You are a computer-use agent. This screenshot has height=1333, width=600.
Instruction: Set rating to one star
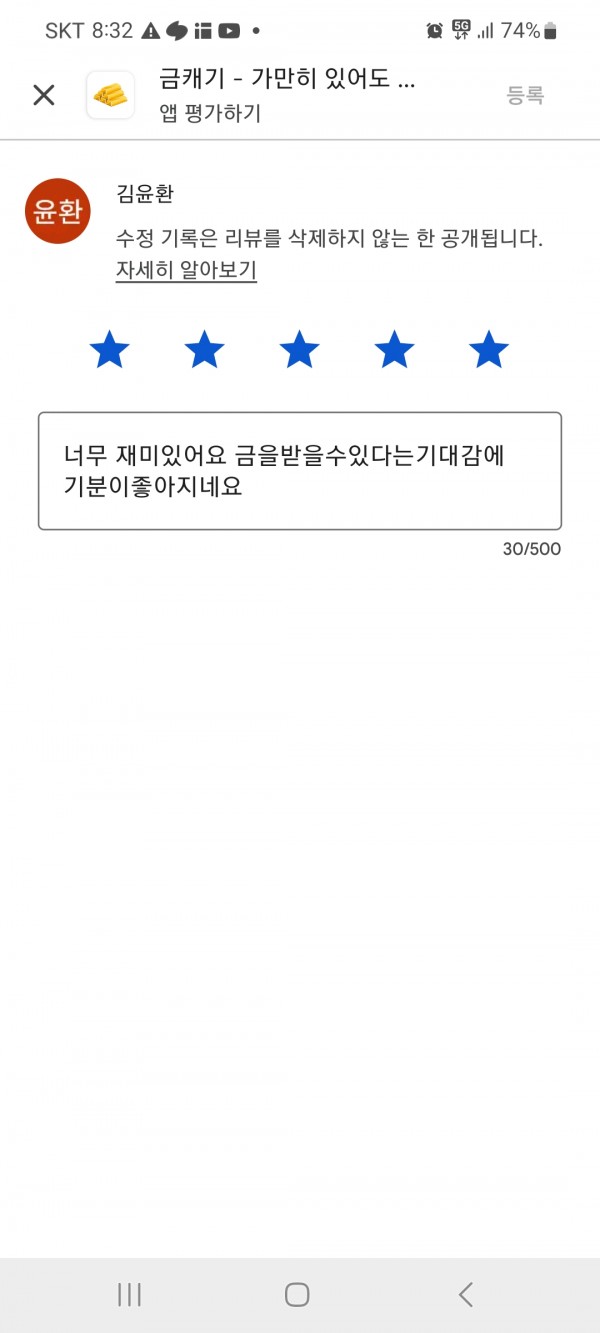pos(110,350)
